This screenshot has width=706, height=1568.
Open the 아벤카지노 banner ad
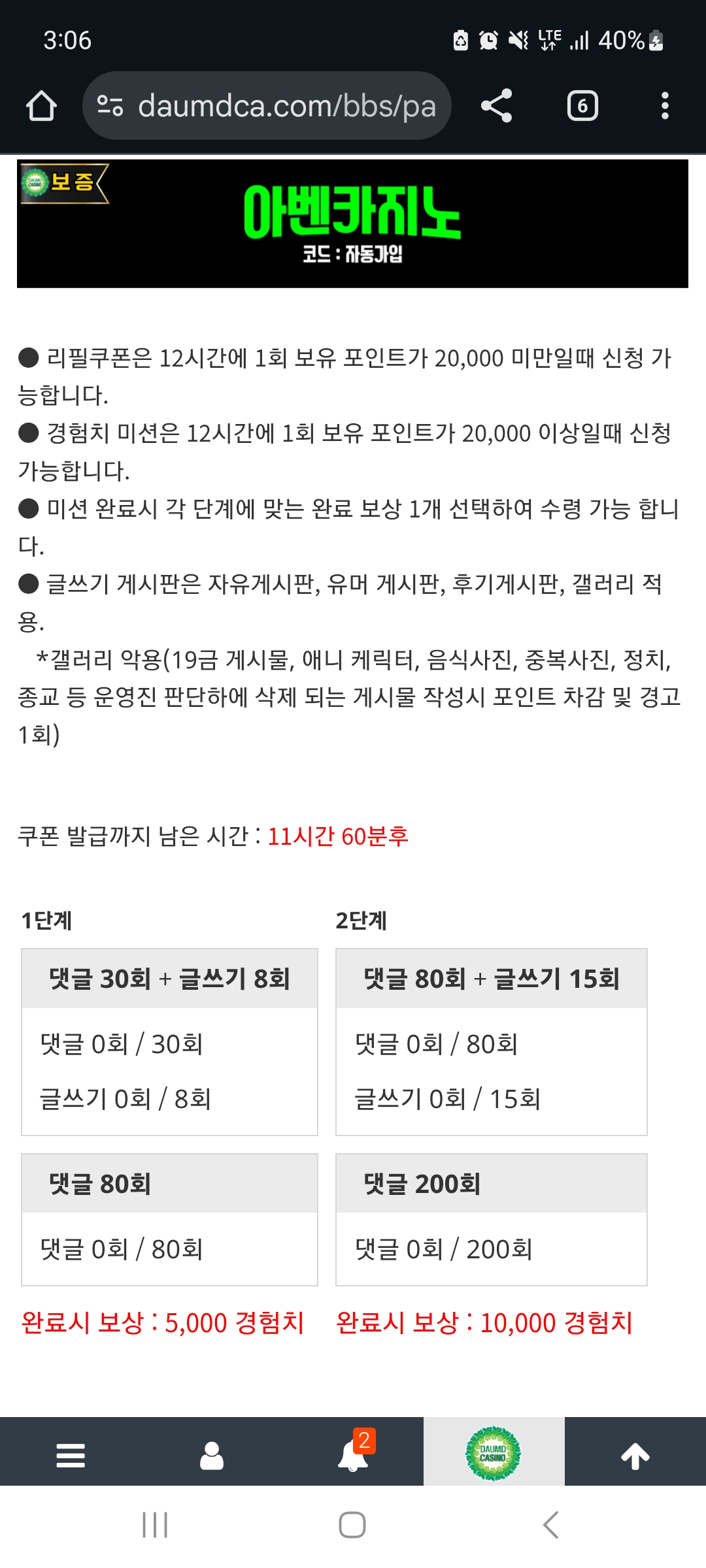coord(352,223)
